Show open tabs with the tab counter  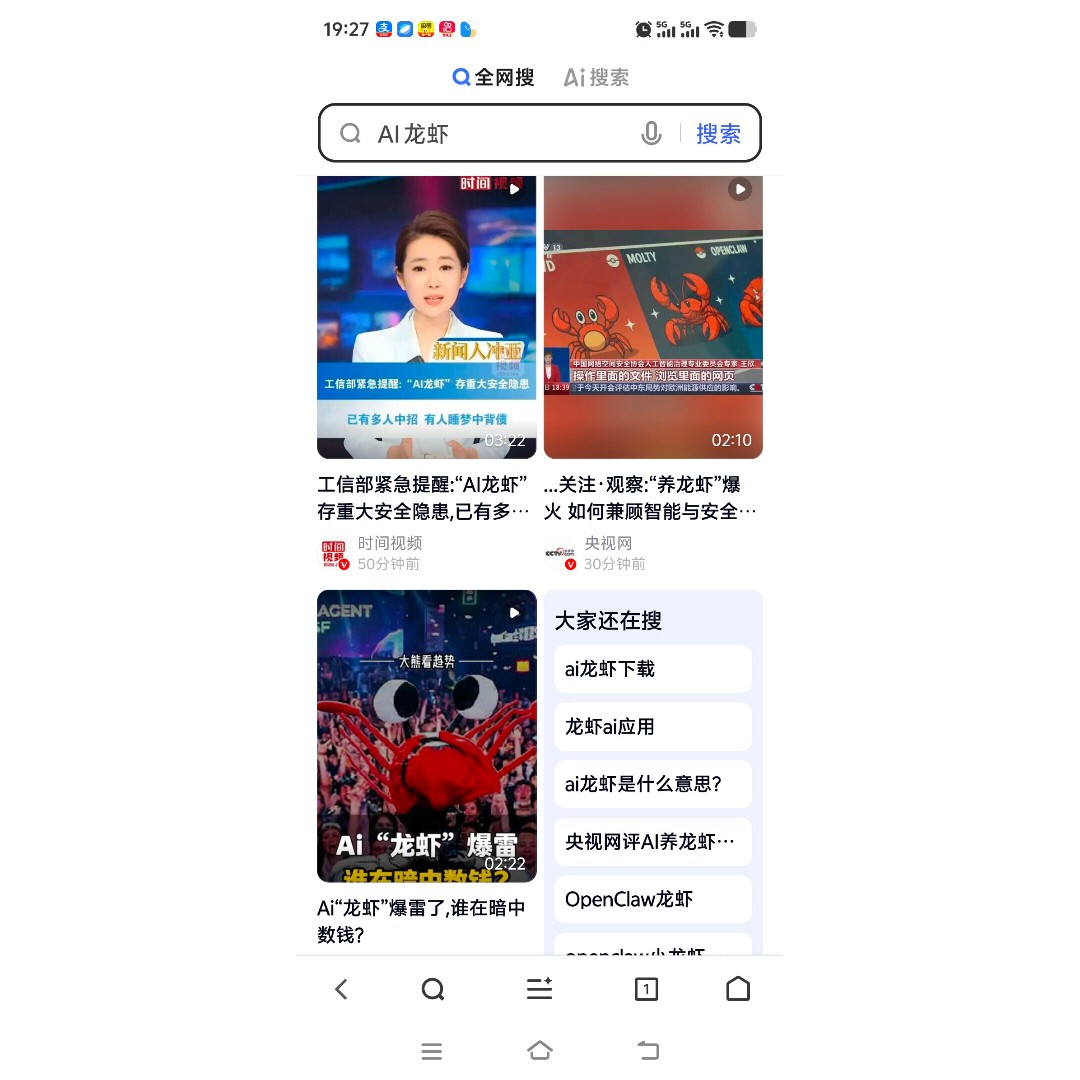pyautogui.click(x=646, y=989)
